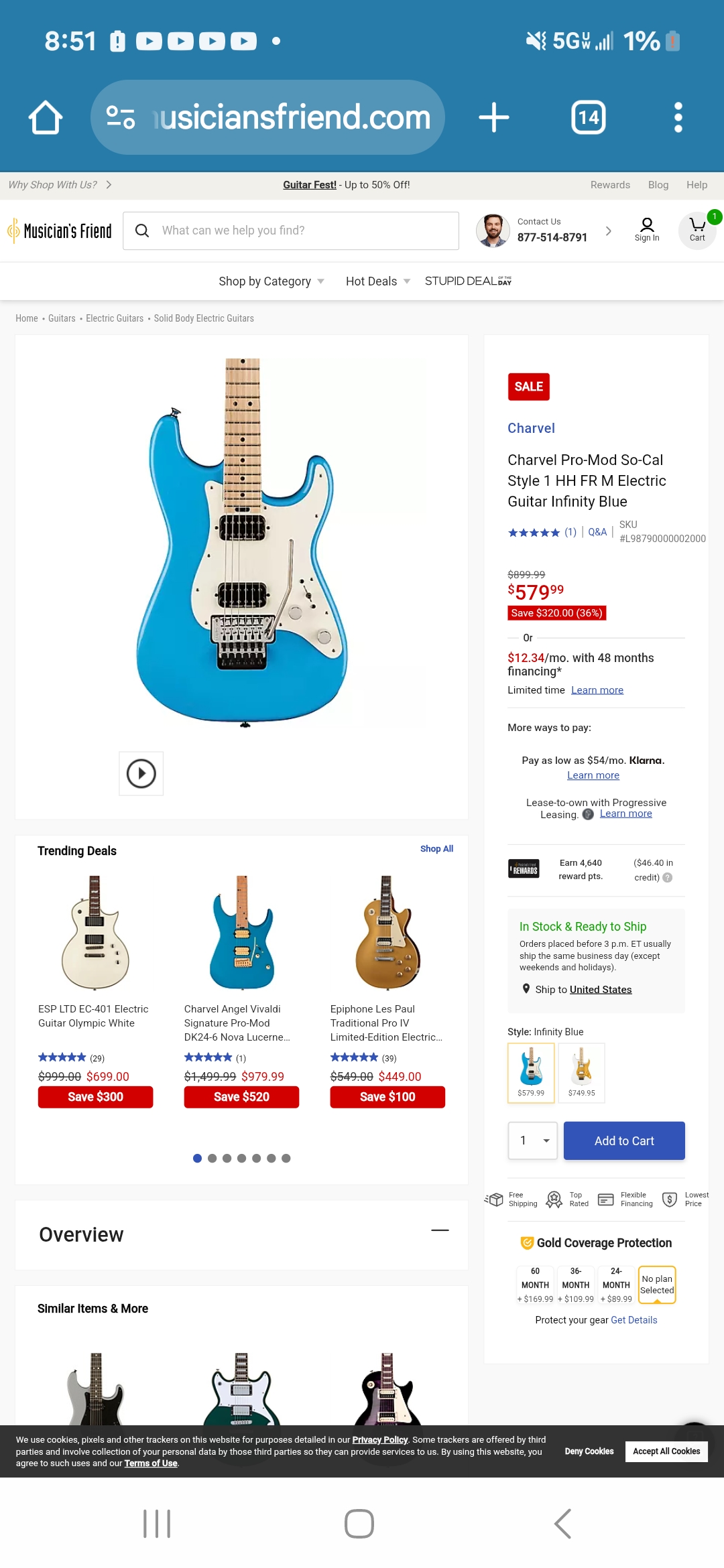The width and height of the screenshot is (724, 1568).
Task: Open Shop All trending deals
Action: (436, 849)
